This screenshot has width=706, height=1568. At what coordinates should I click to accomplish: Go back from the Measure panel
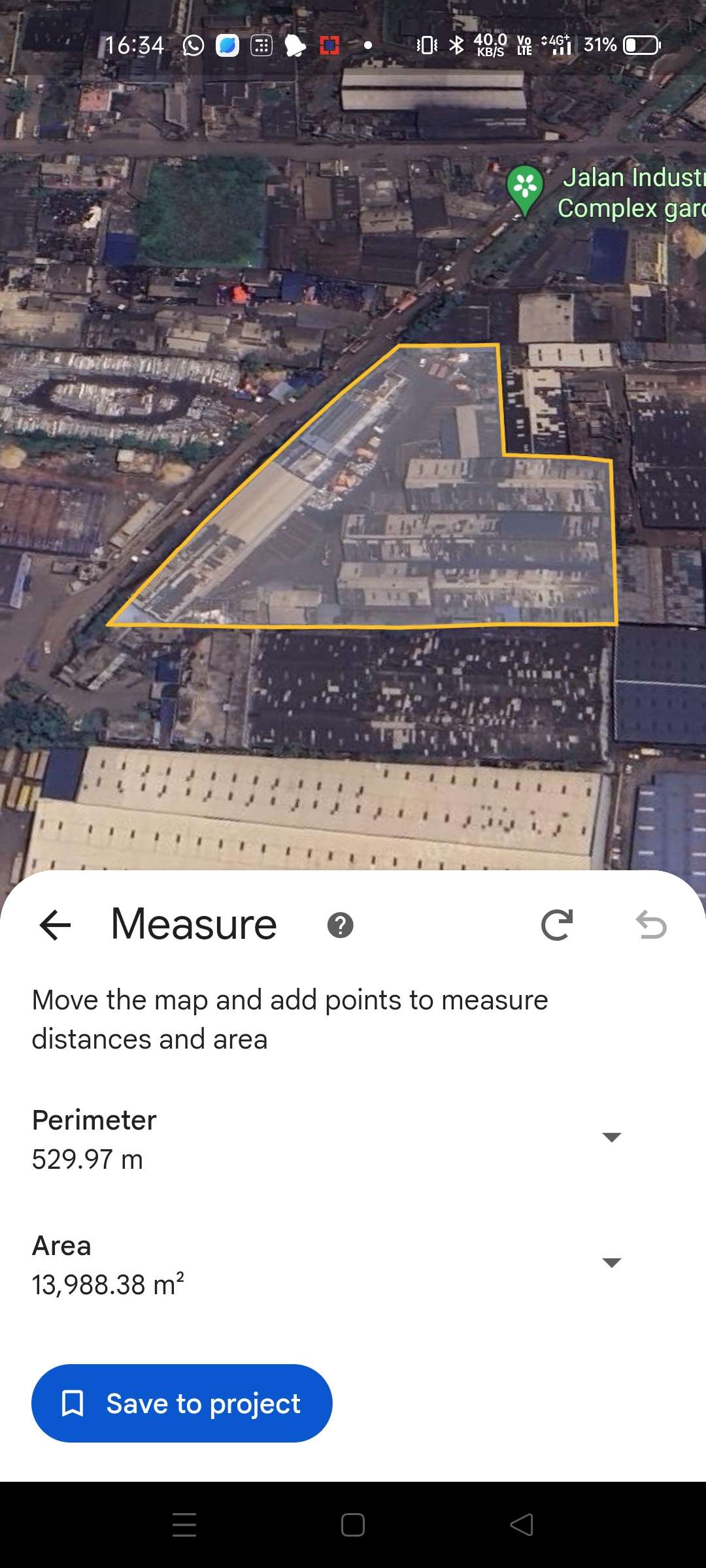(x=55, y=925)
